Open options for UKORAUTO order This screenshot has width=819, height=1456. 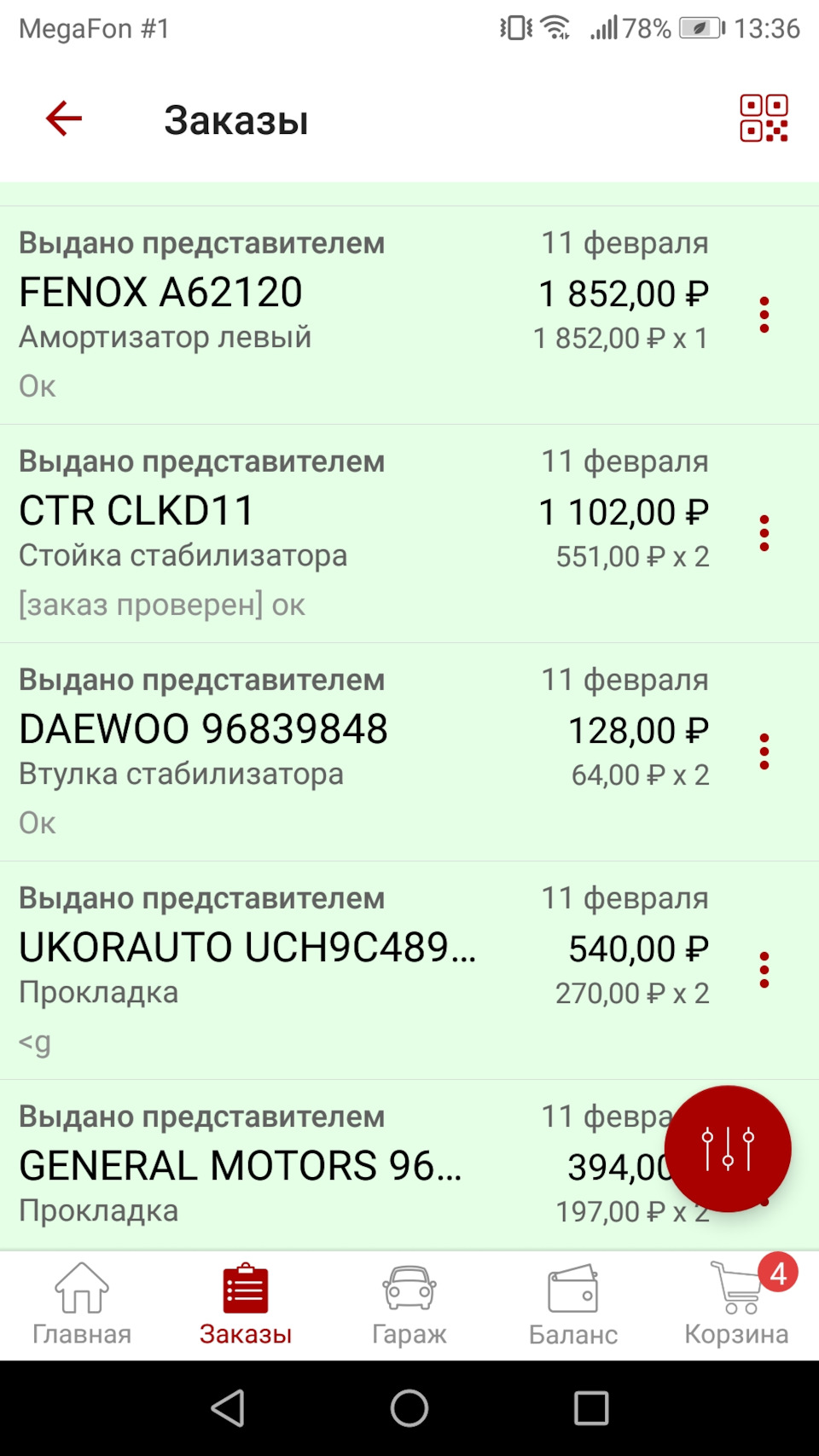tap(764, 970)
